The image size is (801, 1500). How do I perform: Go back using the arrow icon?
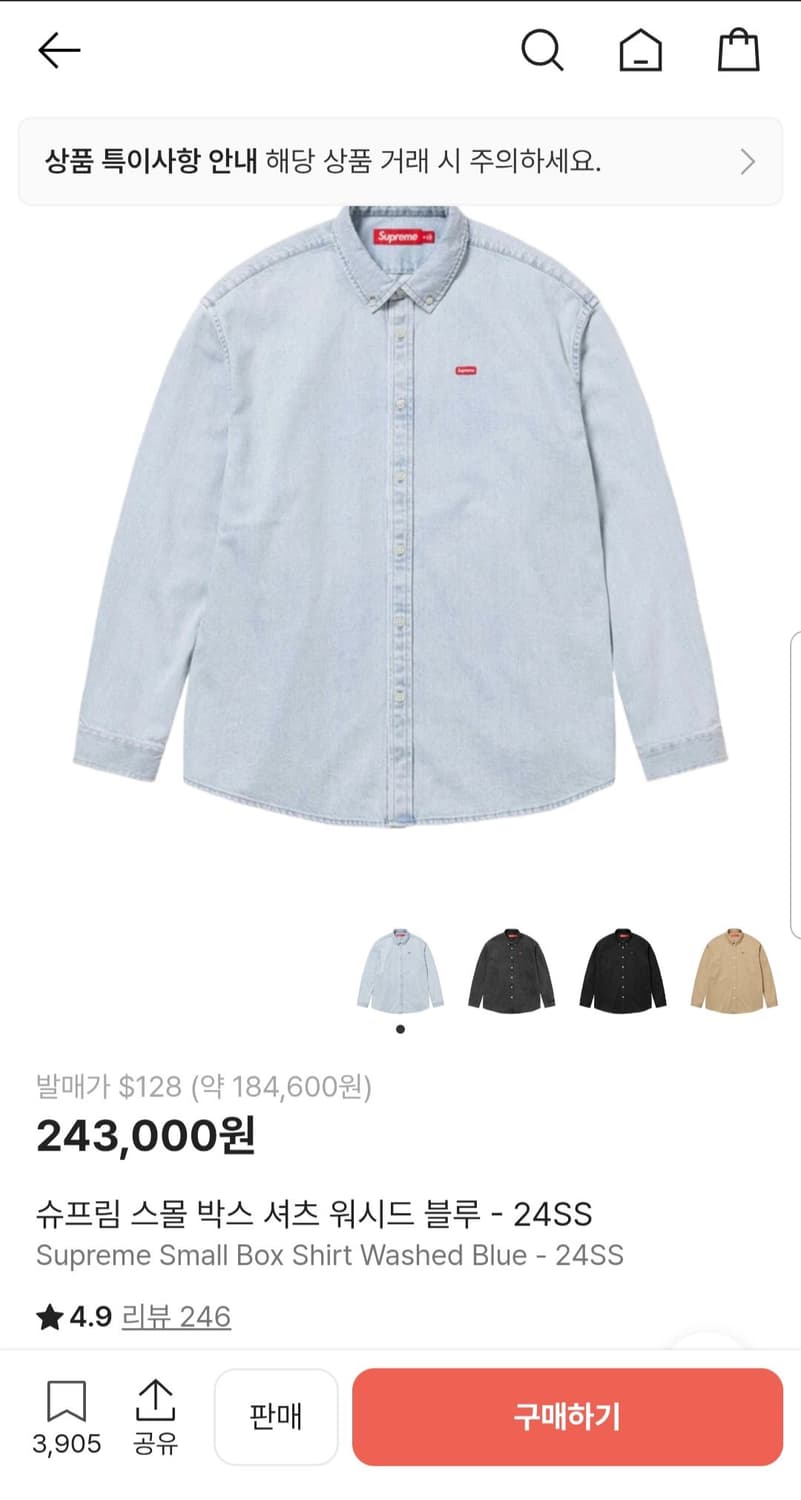click(59, 50)
